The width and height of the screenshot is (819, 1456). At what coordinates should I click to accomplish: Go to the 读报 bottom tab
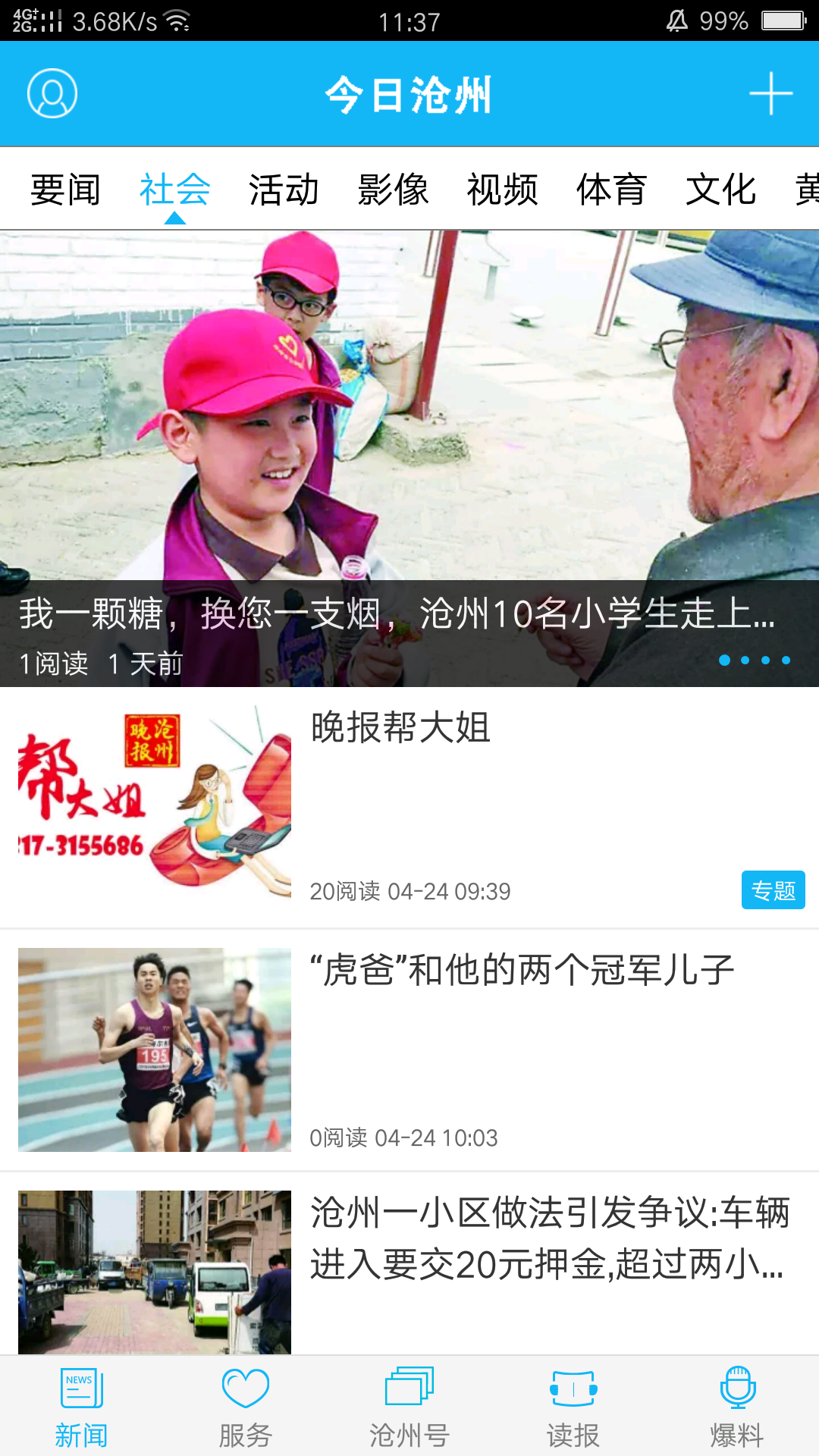coord(573,1407)
